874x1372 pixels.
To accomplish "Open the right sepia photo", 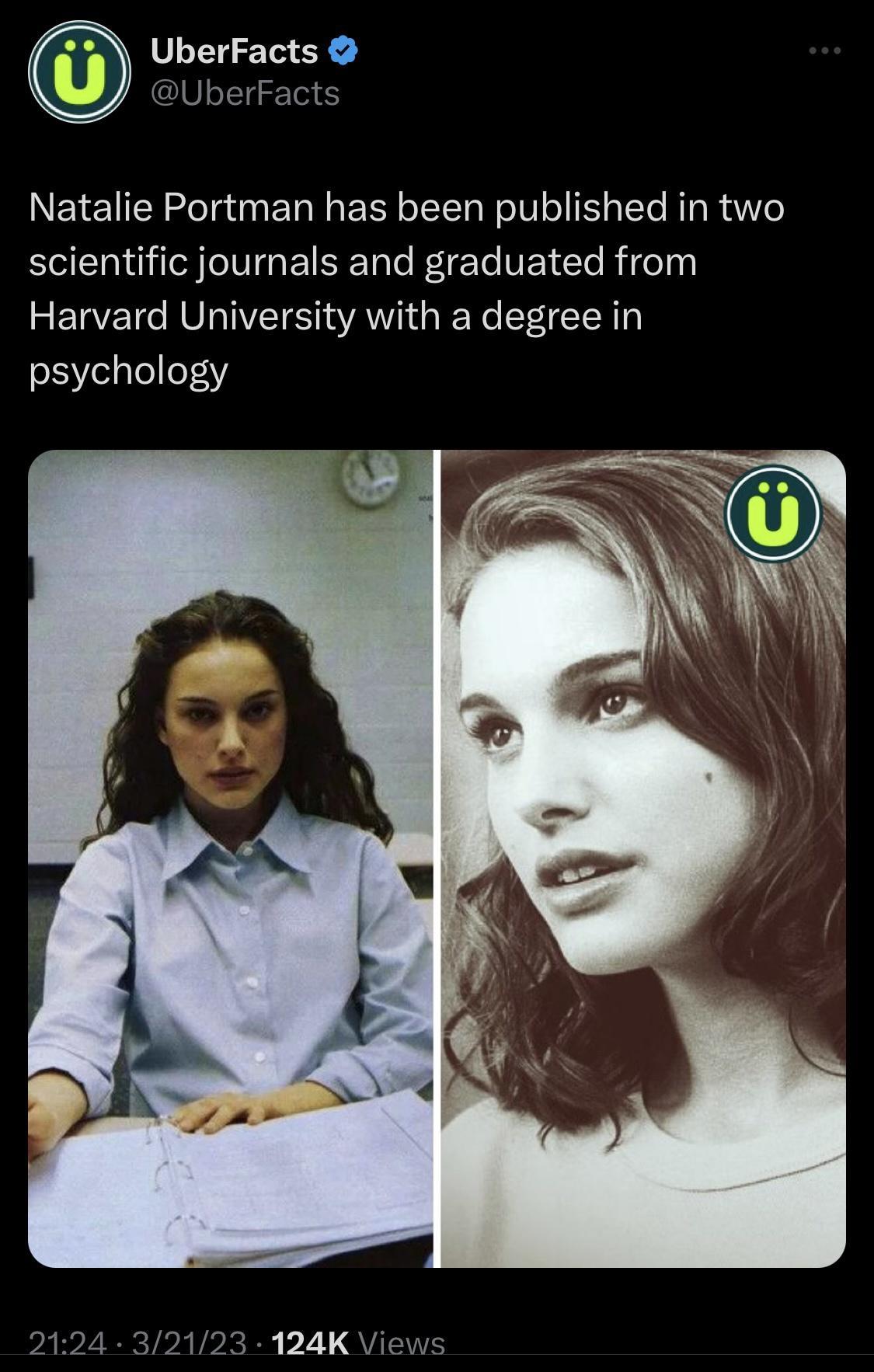I will (x=643, y=858).
